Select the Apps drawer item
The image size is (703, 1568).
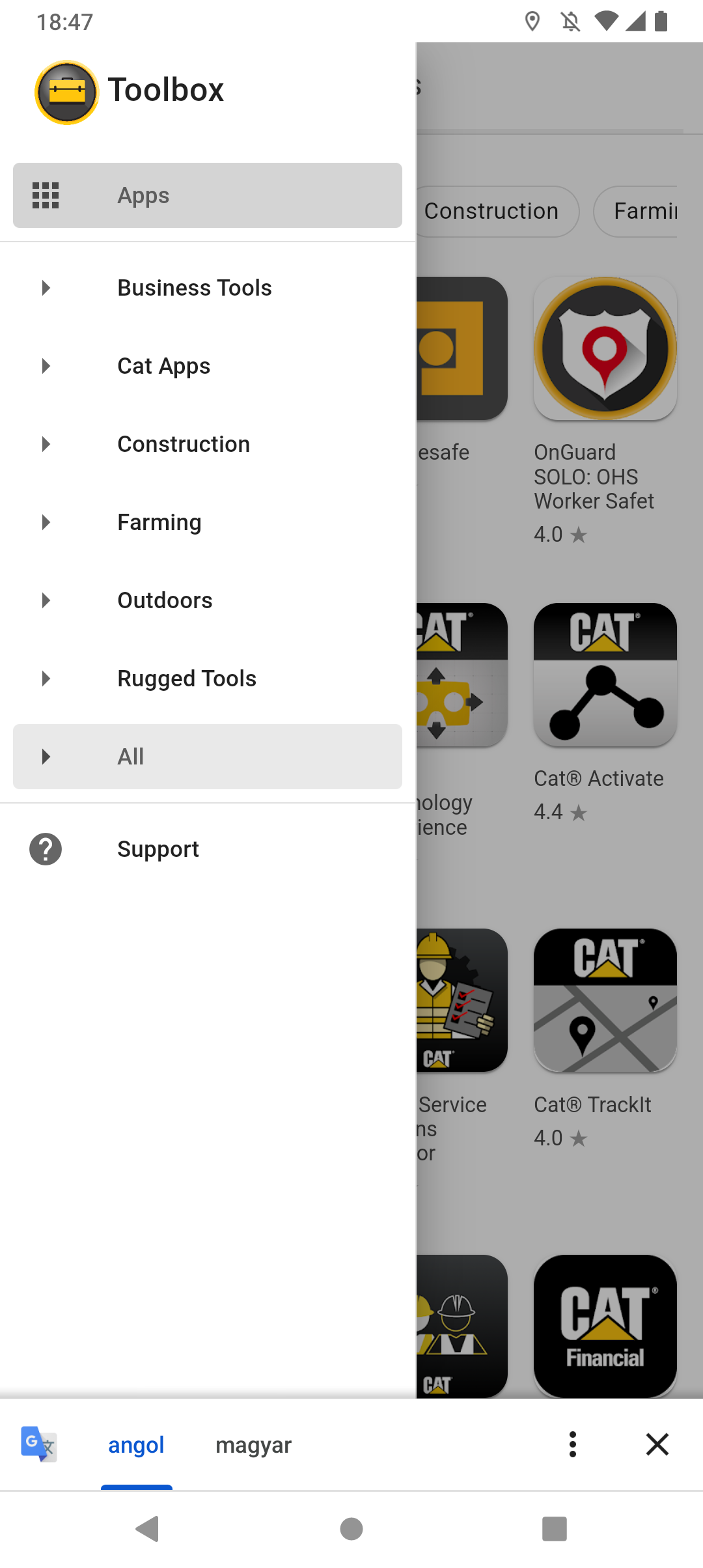coord(208,195)
